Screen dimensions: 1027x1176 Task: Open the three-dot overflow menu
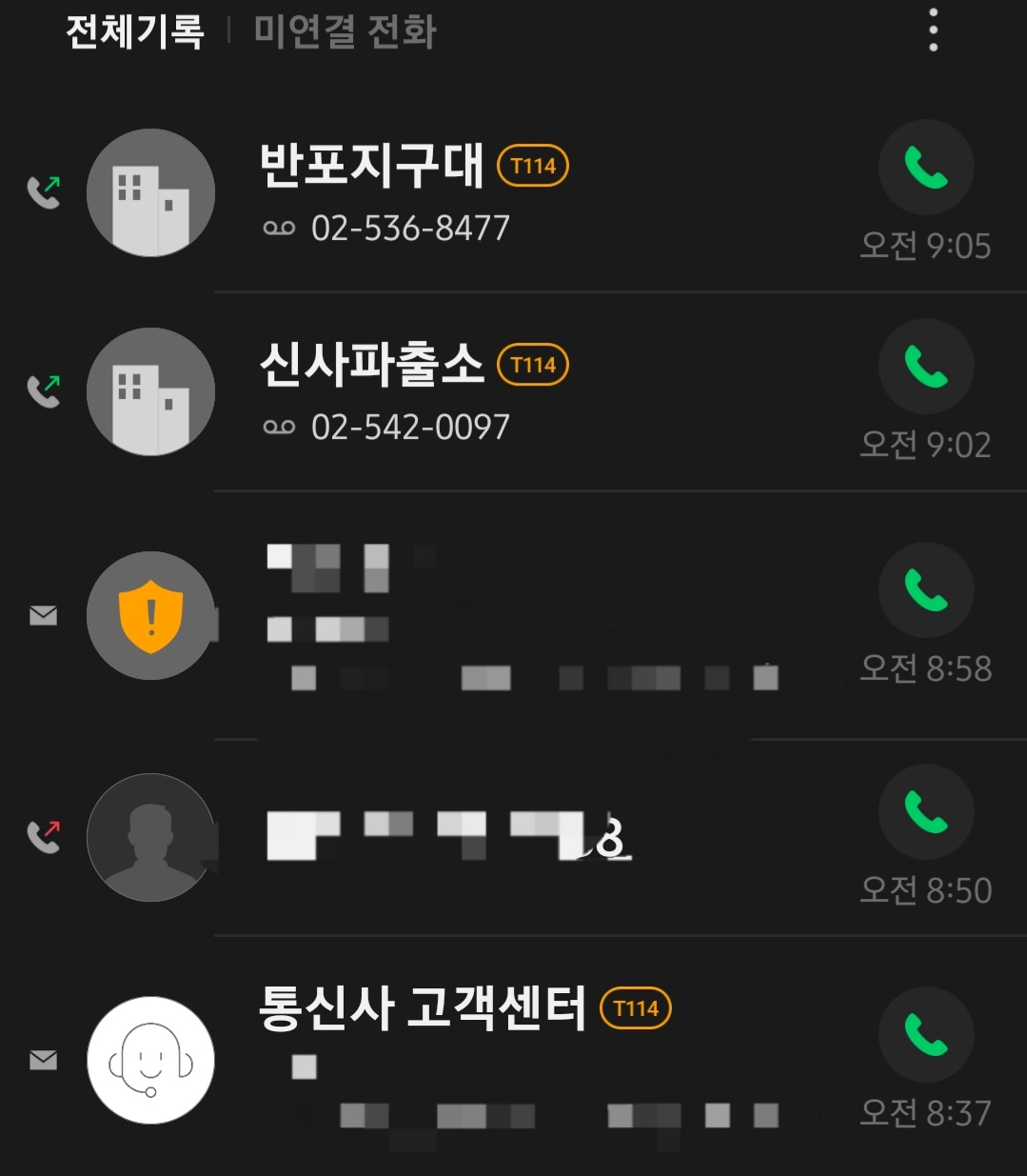coord(933,30)
